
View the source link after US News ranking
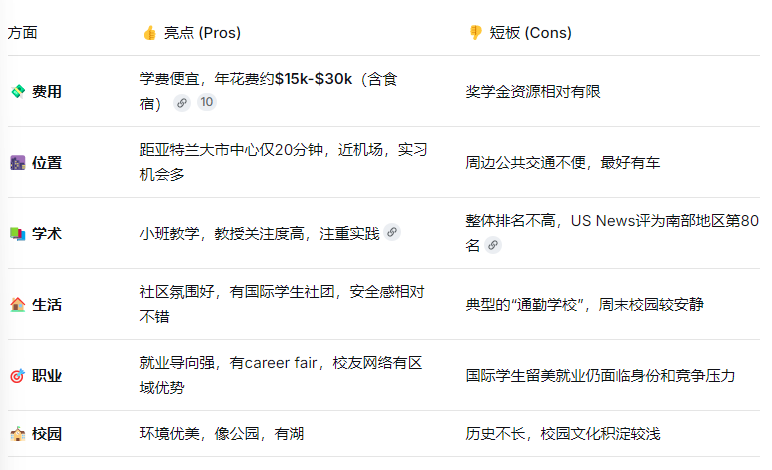[x=493, y=245]
